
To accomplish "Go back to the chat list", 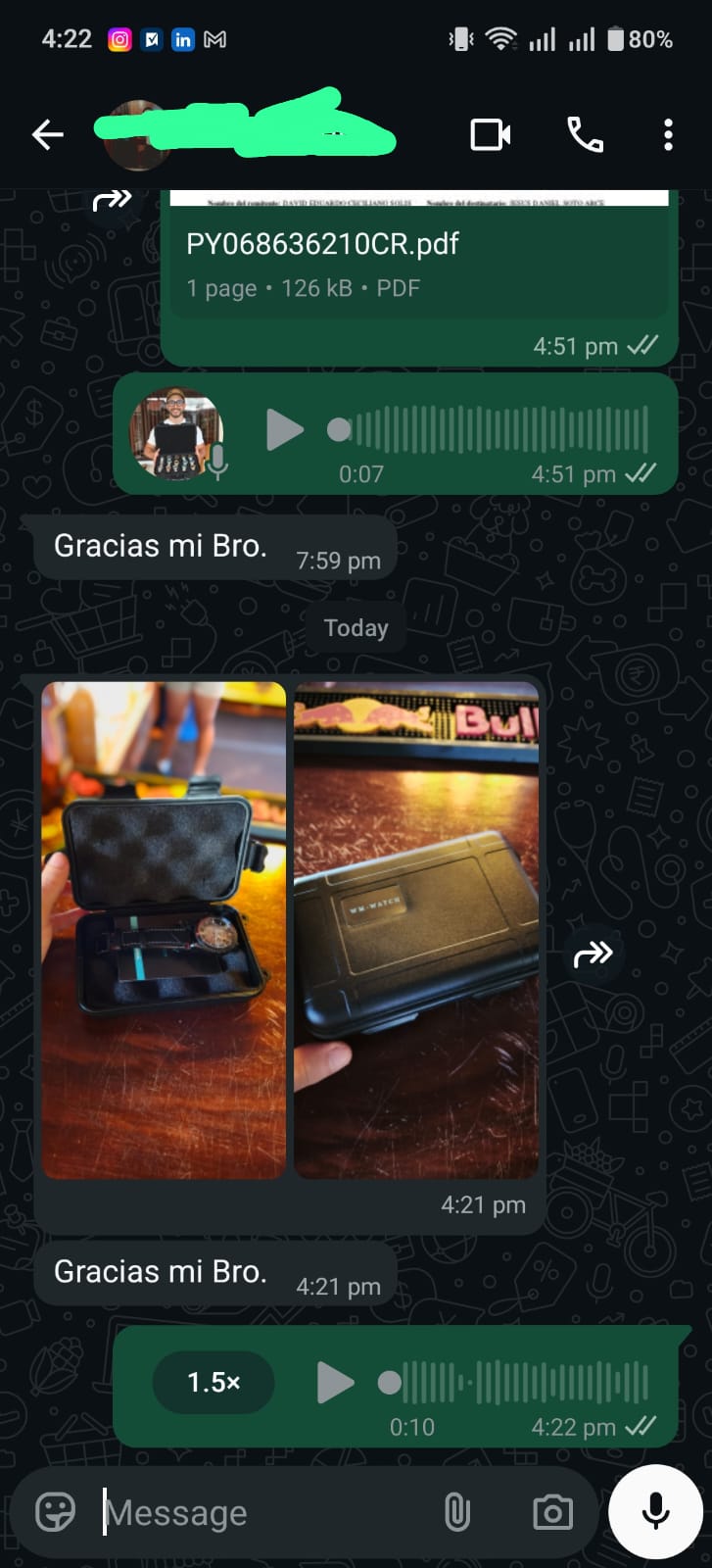I will point(47,134).
